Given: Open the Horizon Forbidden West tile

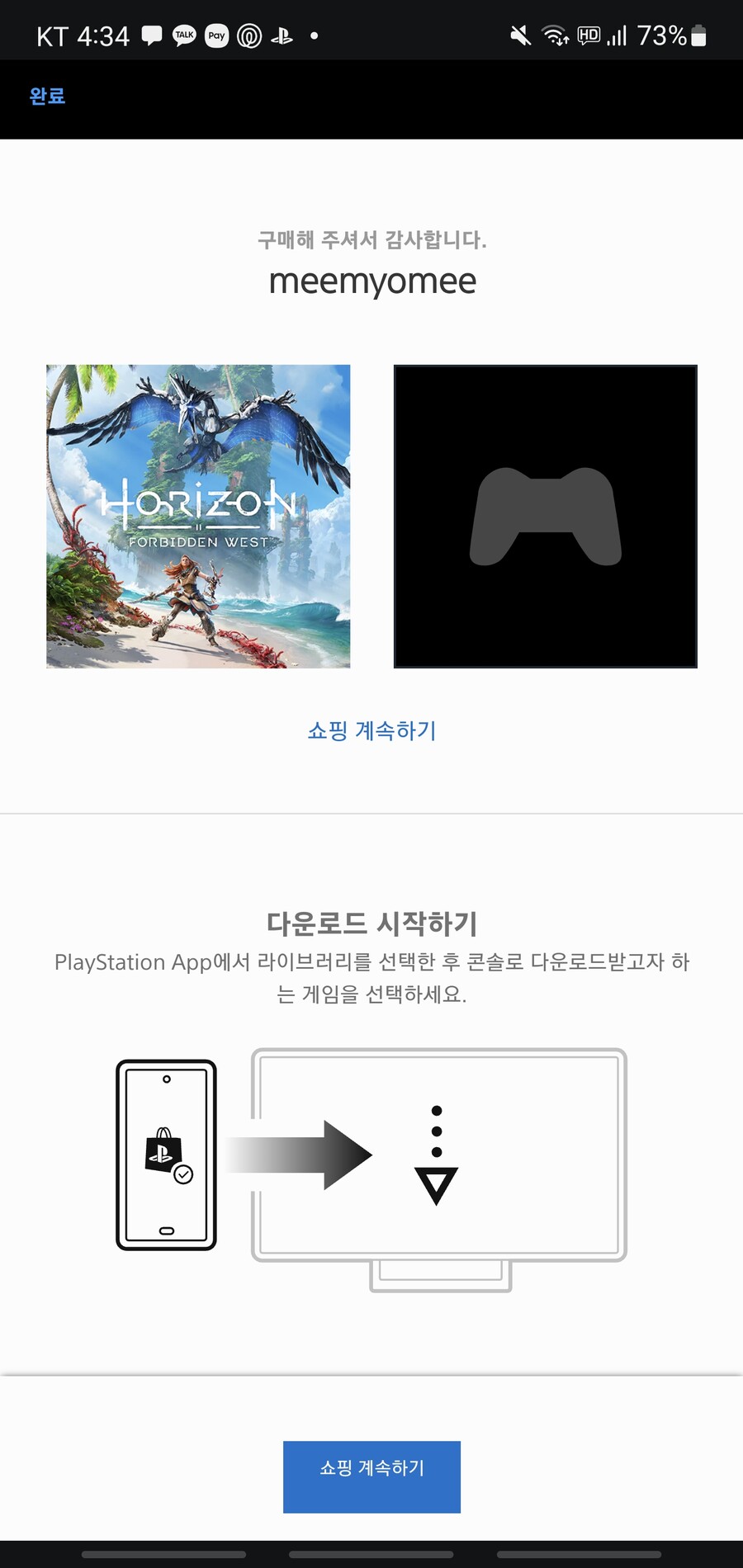Looking at the screenshot, I should [x=198, y=516].
